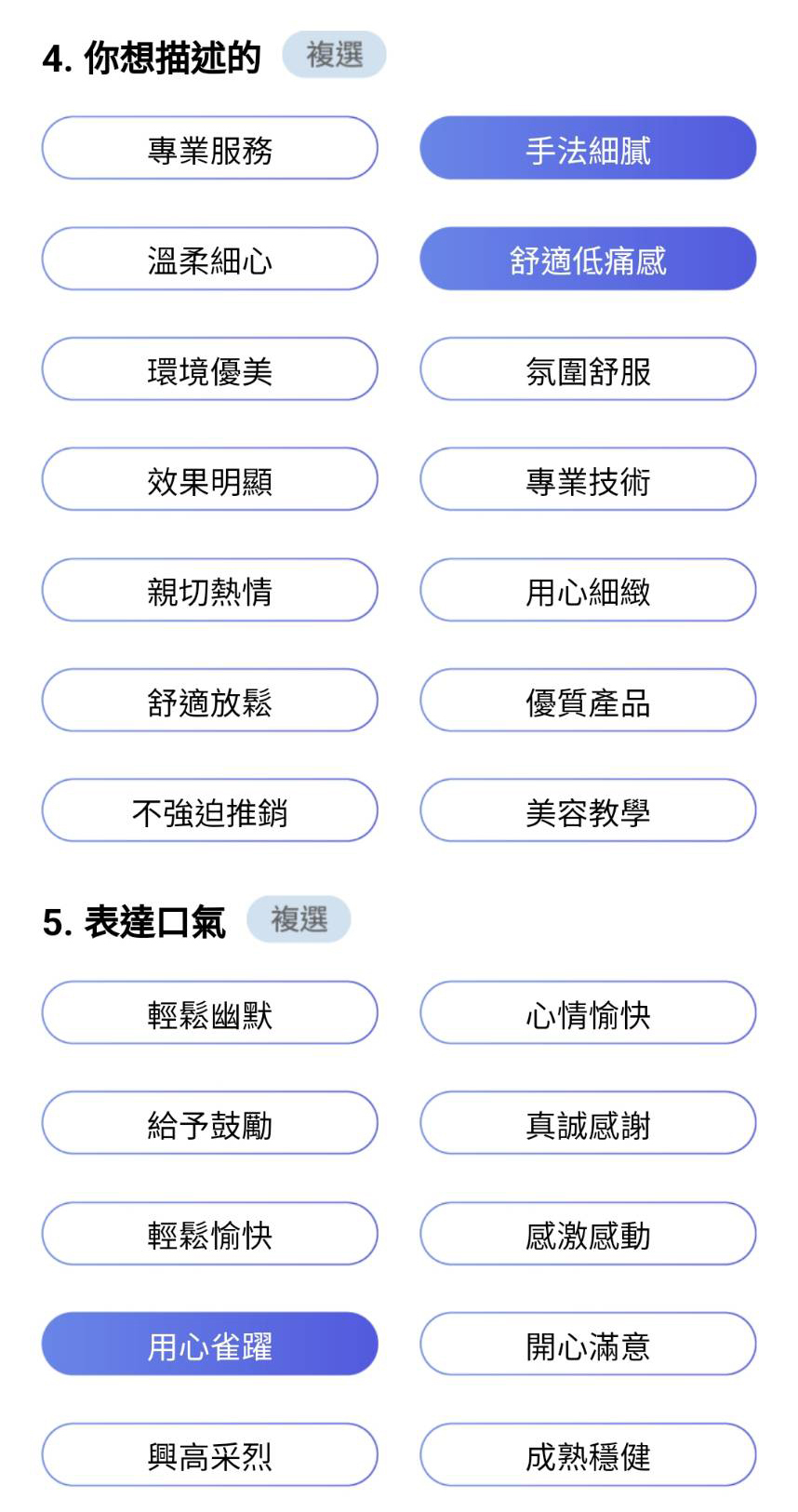This screenshot has width=798, height=1512.
Task: Select the 用心細緻 chip
Action: pos(588,590)
